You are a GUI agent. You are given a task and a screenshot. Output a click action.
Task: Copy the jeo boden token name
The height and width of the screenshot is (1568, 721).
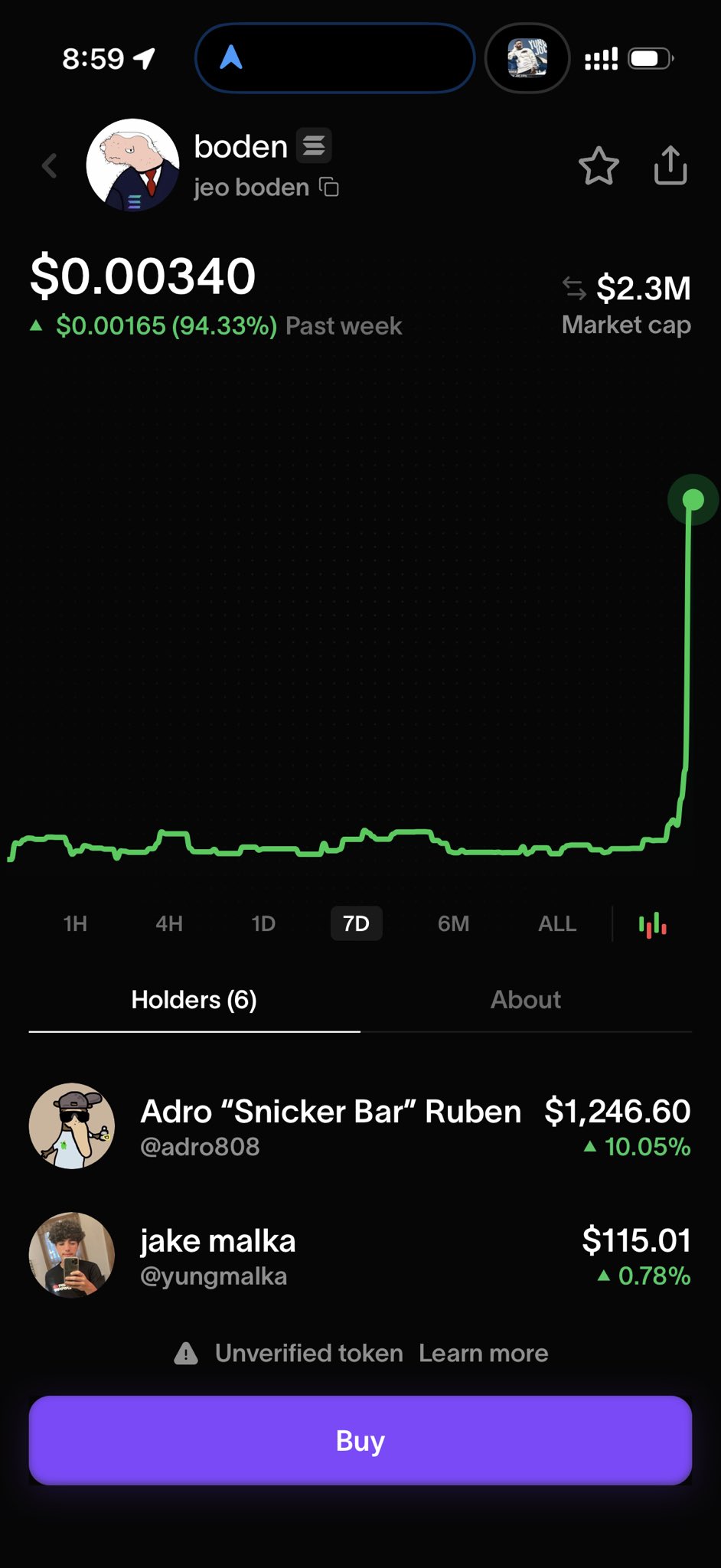tap(329, 188)
